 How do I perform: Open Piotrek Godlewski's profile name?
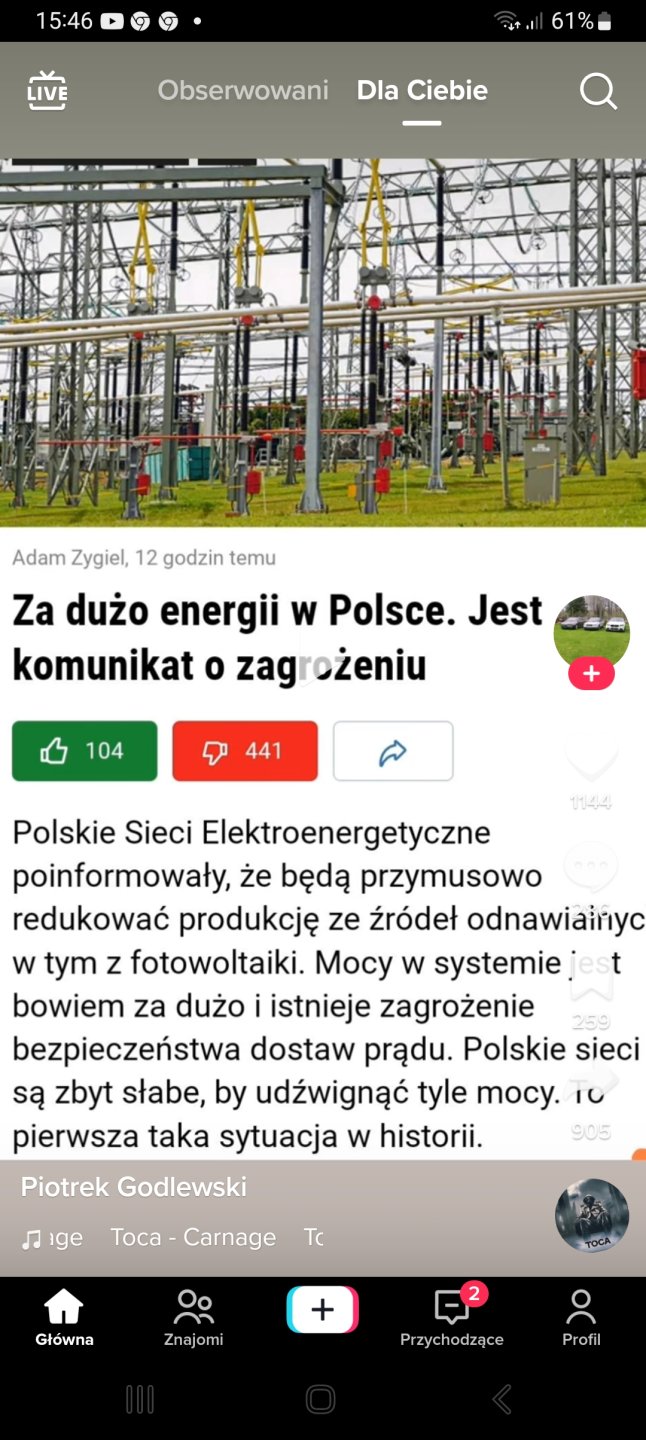click(x=134, y=1187)
